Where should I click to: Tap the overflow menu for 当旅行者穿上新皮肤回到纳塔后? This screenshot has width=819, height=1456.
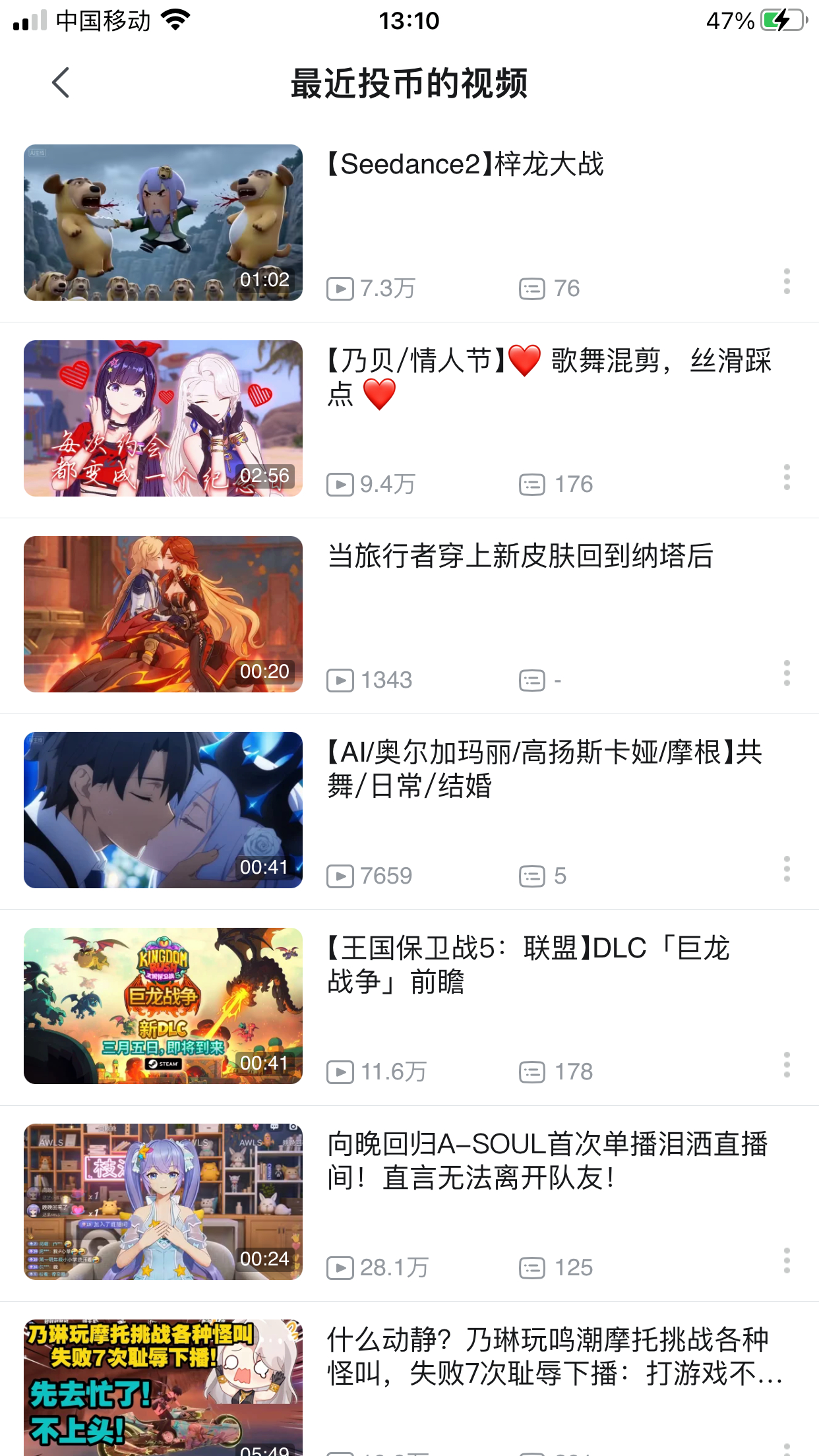786,673
